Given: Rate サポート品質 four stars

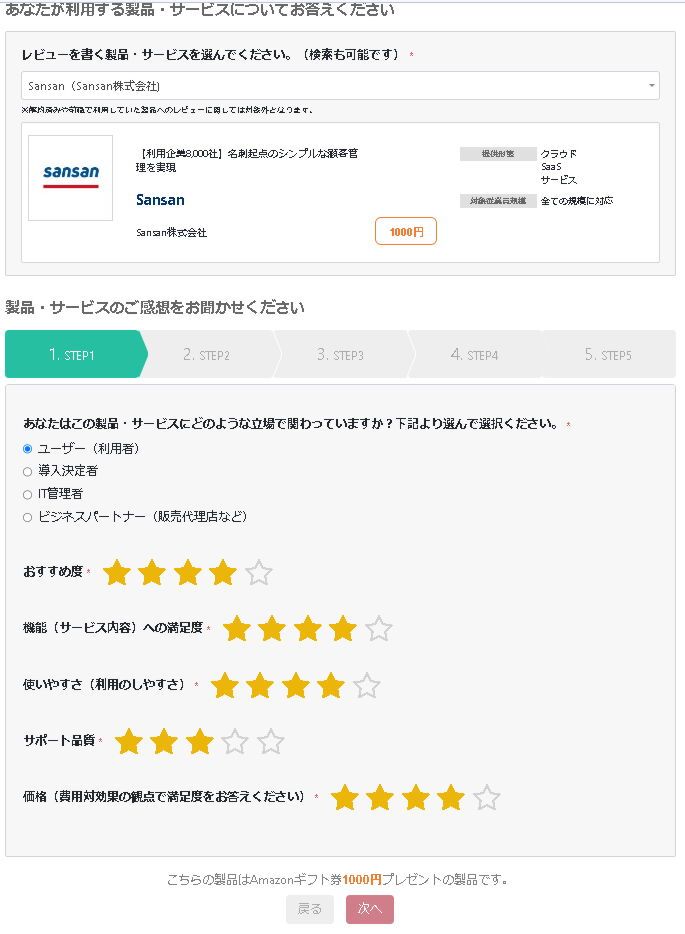Looking at the screenshot, I should (x=235, y=742).
